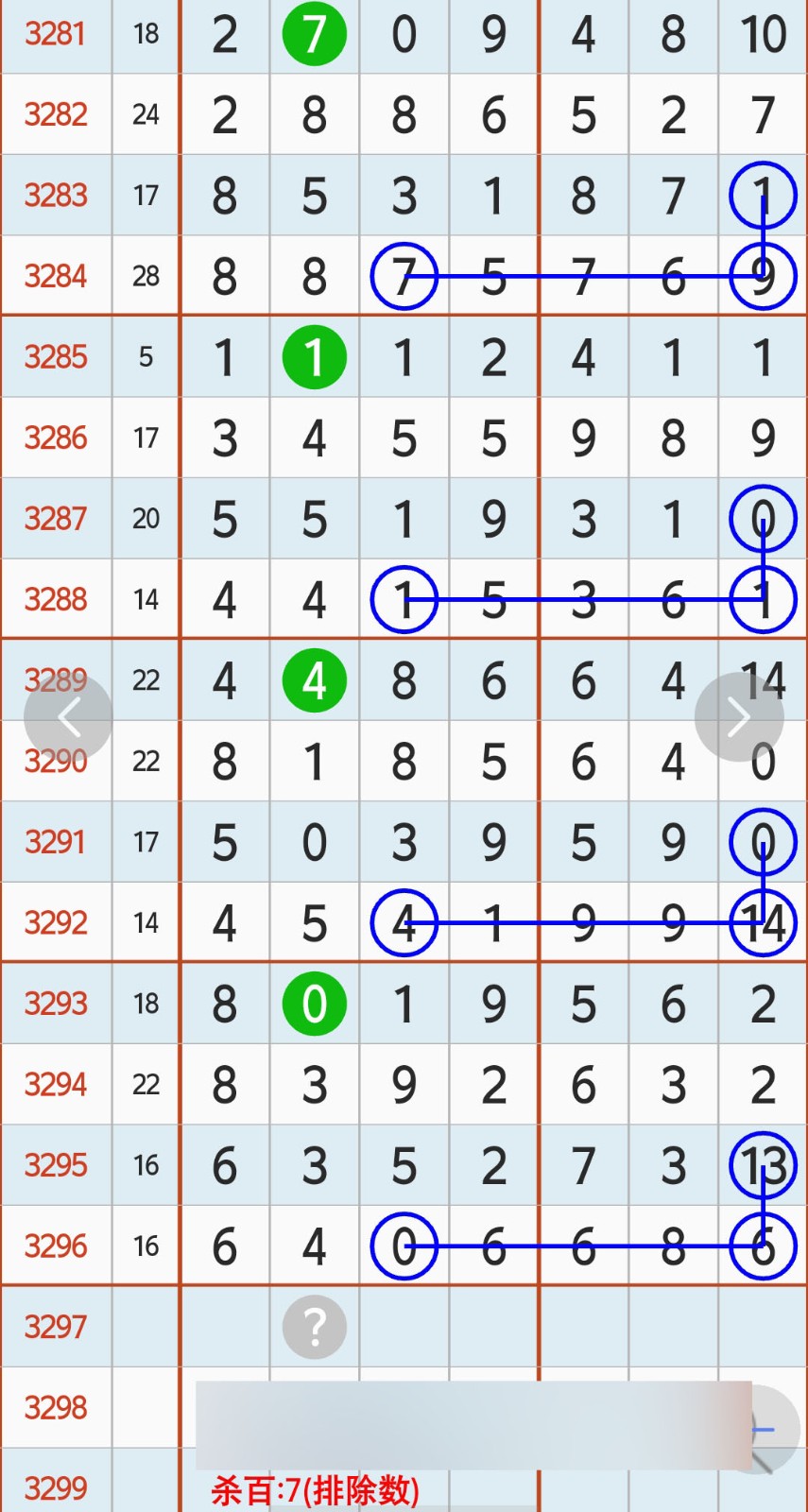Tap the blue circled 7 in row 3284
808x1512 pixels.
[404, 275]
